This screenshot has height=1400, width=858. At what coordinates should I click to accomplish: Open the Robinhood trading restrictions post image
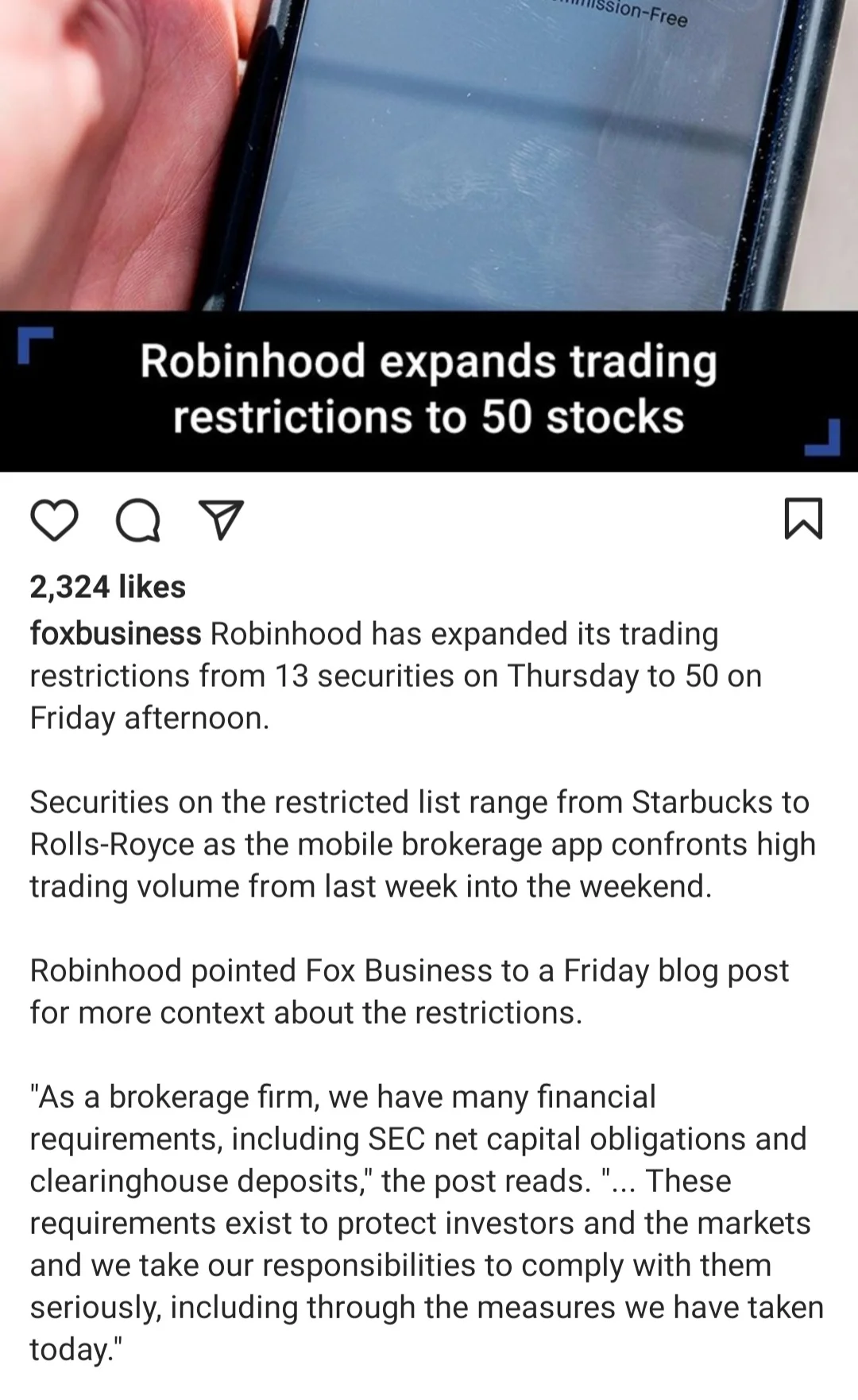(429, 199)
